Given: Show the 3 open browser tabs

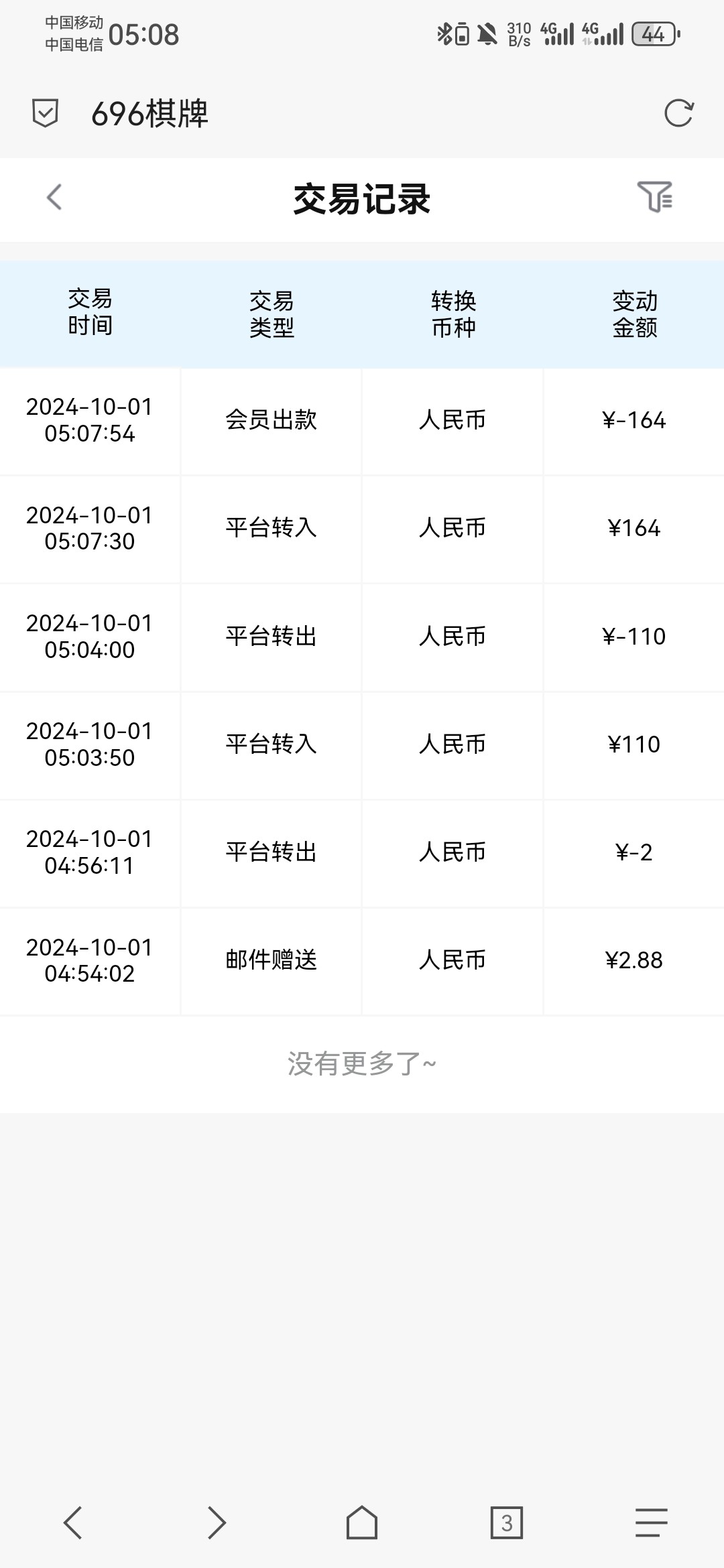Looking at the screenshot, I should [x=507, y=1522].
